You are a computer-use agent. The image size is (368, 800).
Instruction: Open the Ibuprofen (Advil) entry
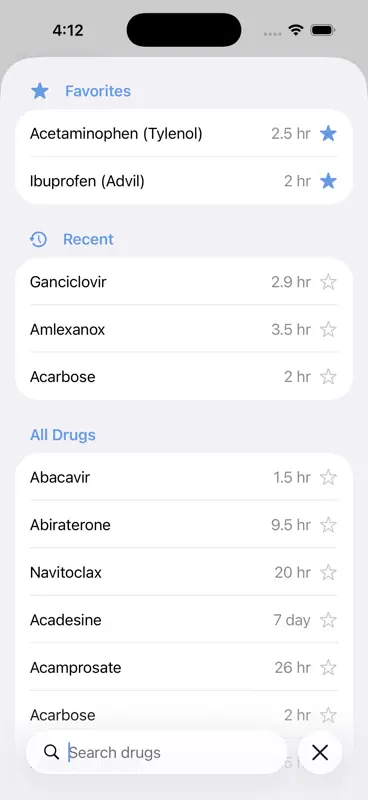pyautogui.click(x=184, y=181)
